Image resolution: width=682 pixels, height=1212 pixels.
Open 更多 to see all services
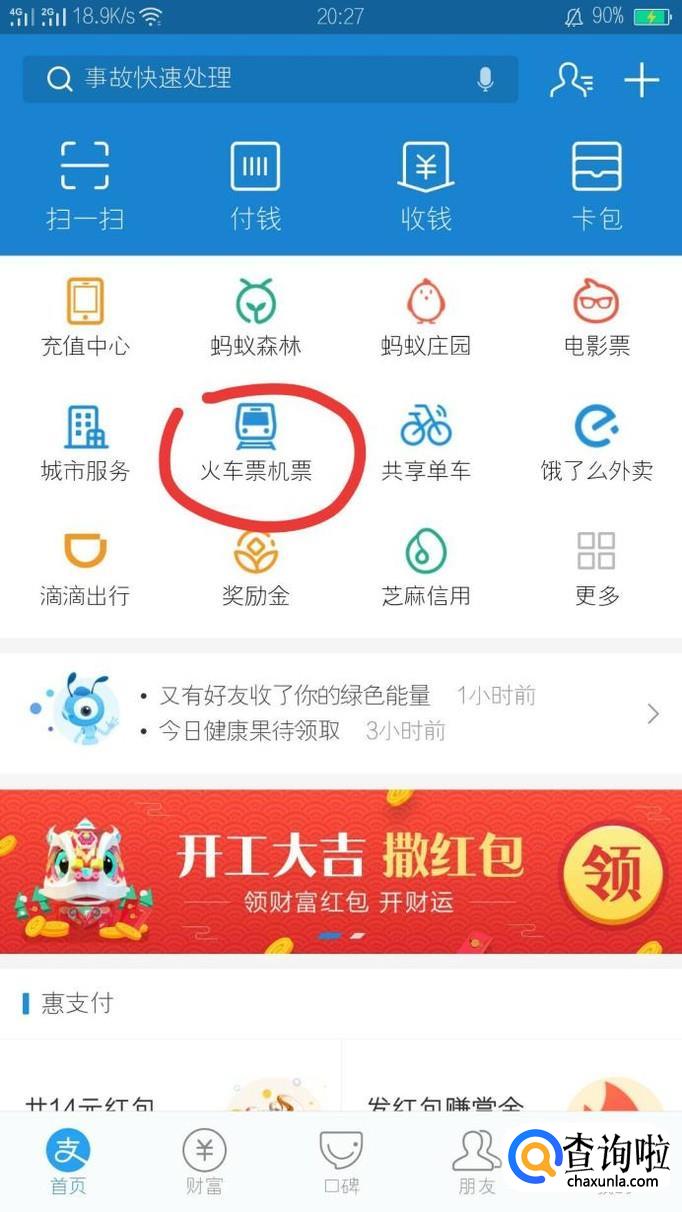point(597,568)
